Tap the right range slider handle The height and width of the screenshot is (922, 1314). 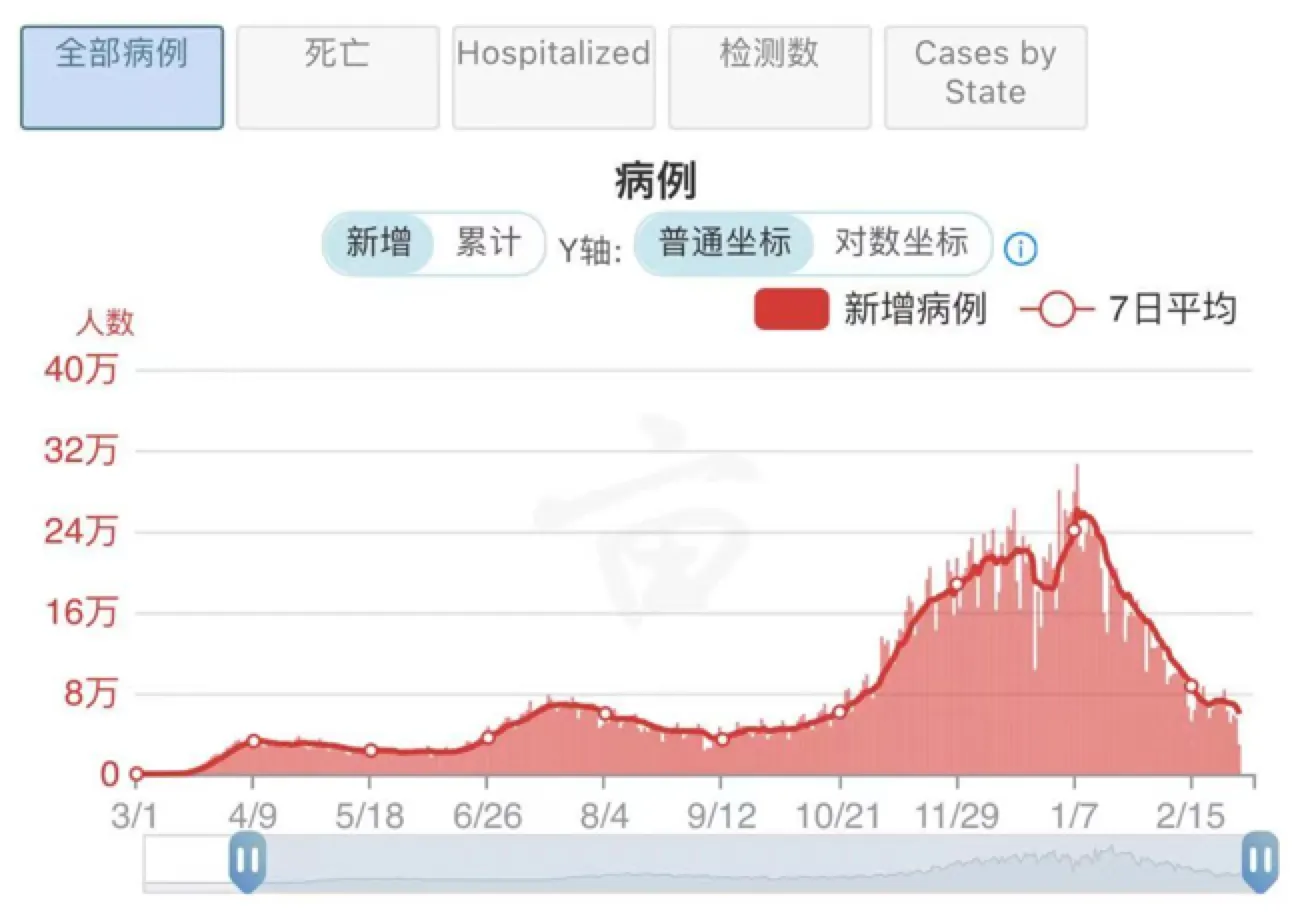click(x=1260, y=862)
